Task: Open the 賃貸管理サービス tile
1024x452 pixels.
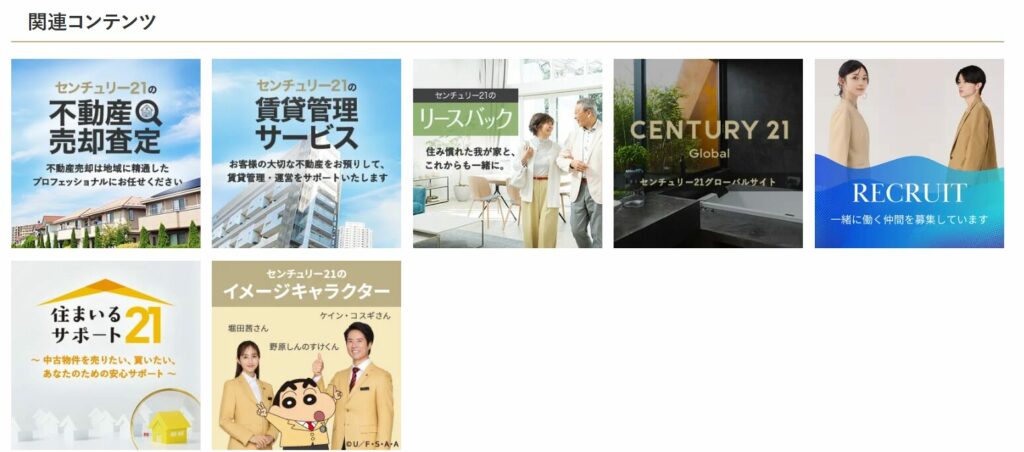Action: [x=306, y=153]
